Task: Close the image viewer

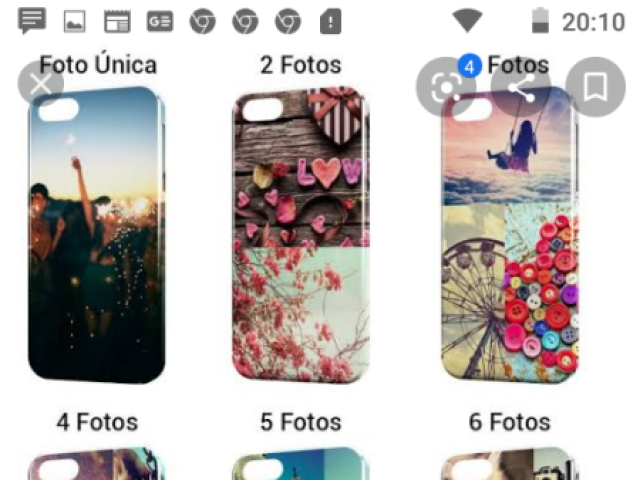Action: [x=40, y=84]
